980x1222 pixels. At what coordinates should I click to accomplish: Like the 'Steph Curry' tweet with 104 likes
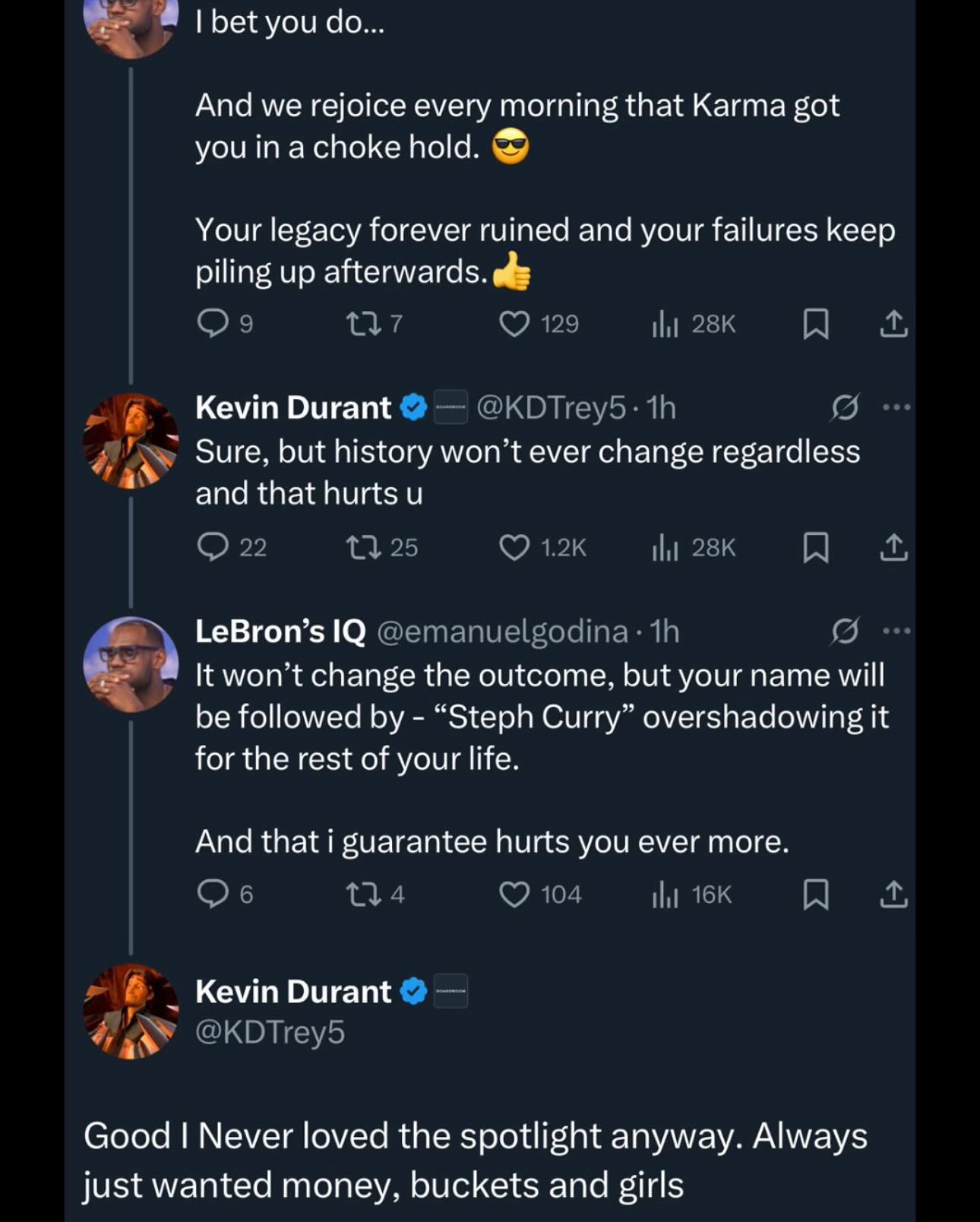click(514, 894)
